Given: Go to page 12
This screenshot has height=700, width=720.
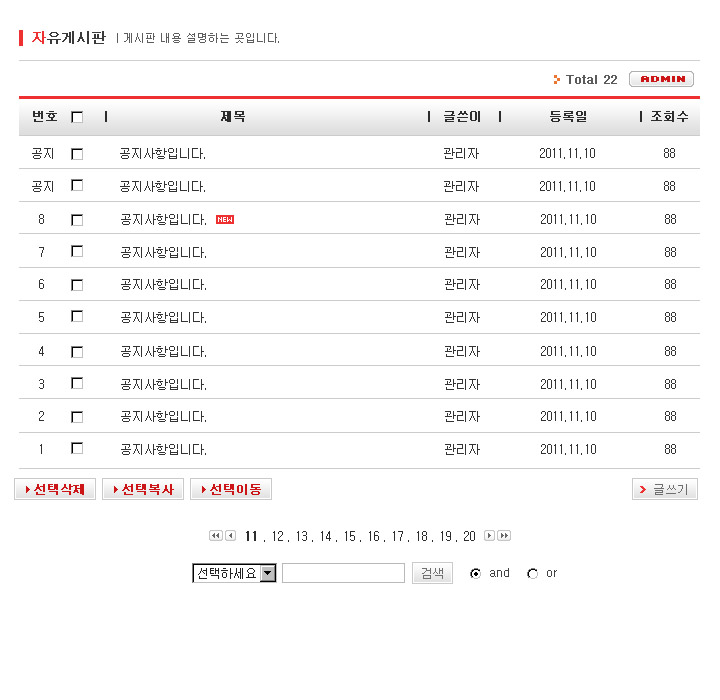Looking at the screenshot, I should 277,537.
